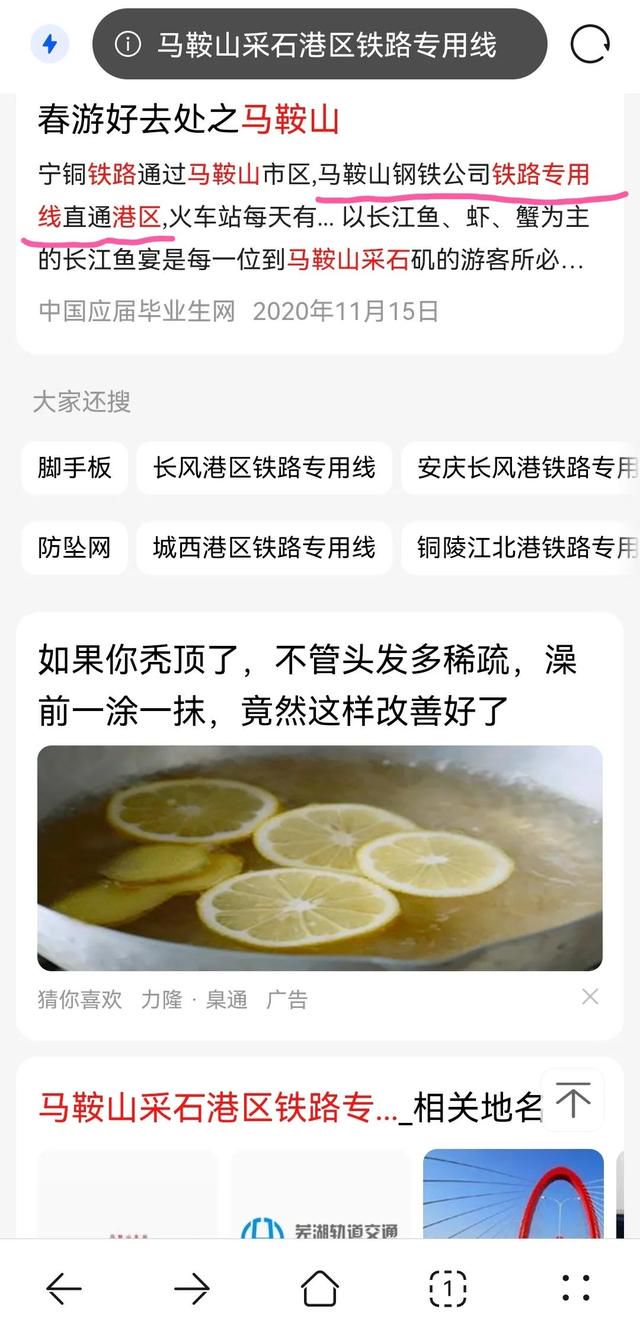Viewport: 640px width, 1338px height.
Task: Tap the lightning speed-mode icon
Action: tap(49, 44)
